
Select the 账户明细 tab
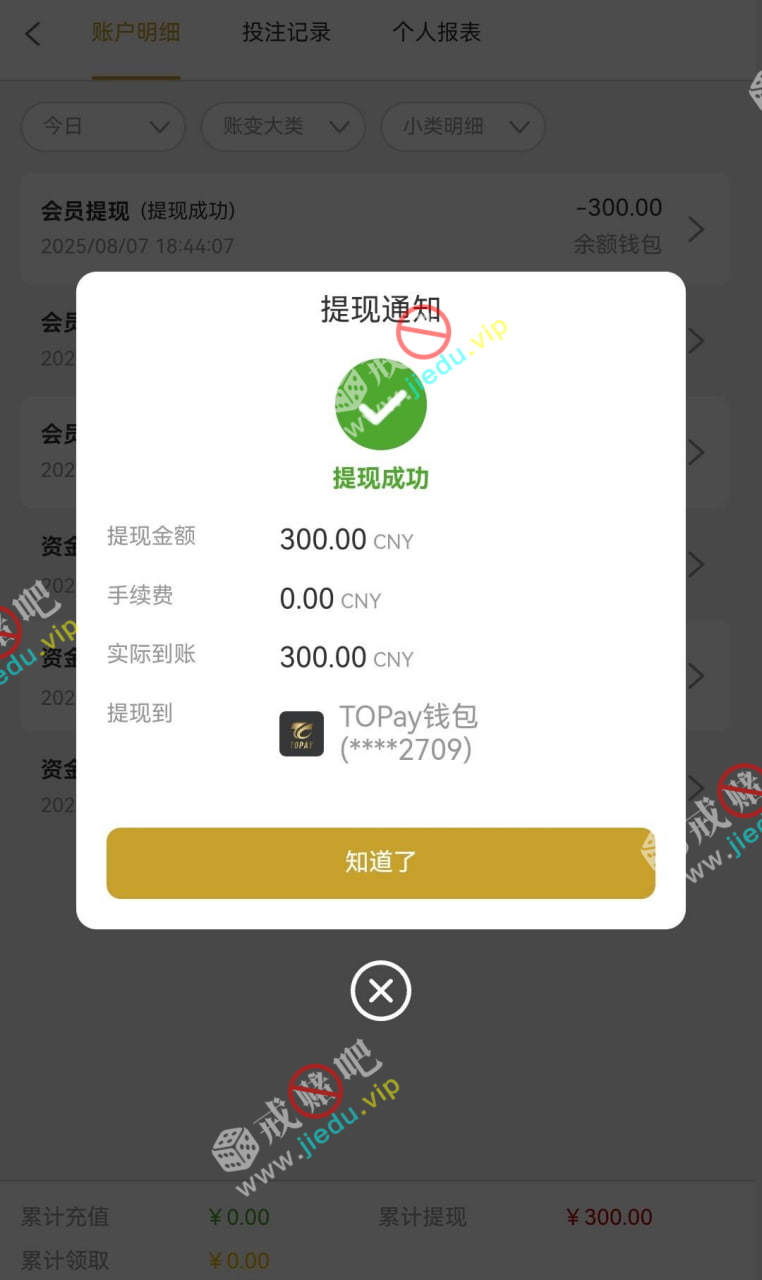pos(136,33)
